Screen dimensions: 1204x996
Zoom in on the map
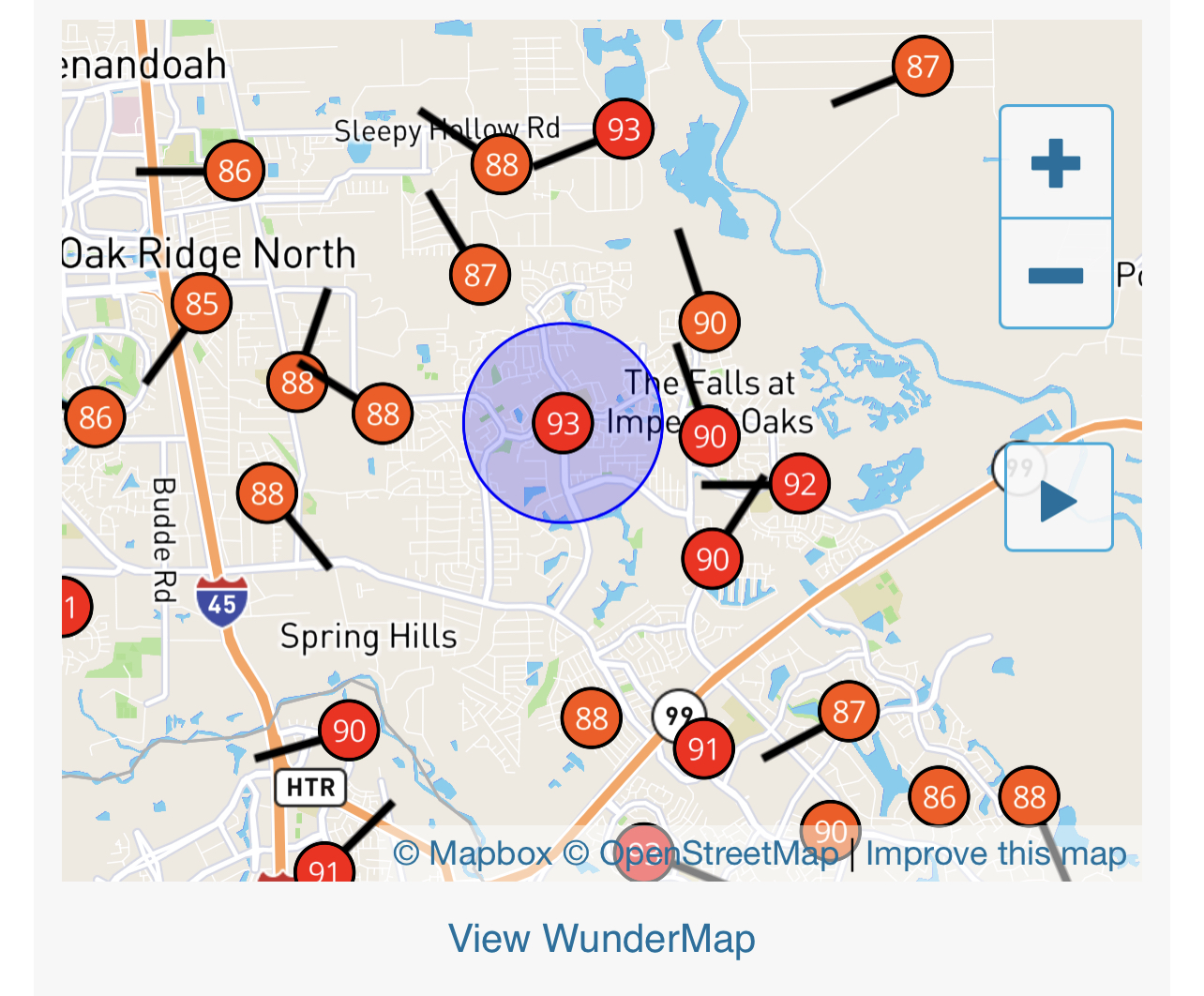(x=1056, y=163)
